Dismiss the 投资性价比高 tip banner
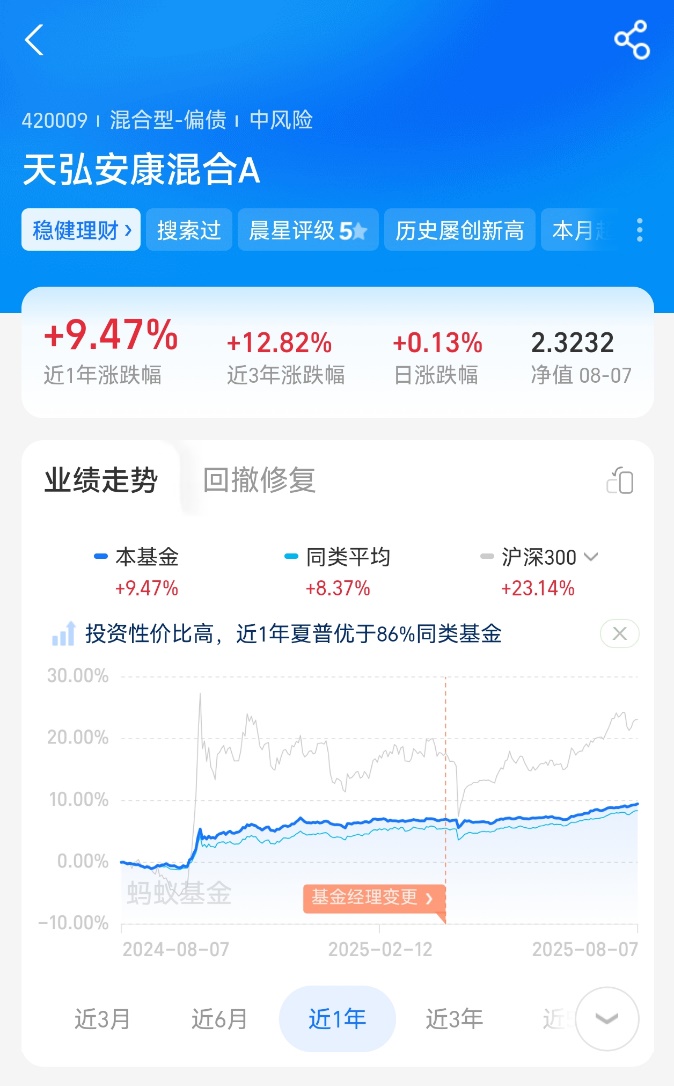This screenshot has width=674, height=1086. coord(619,633)
